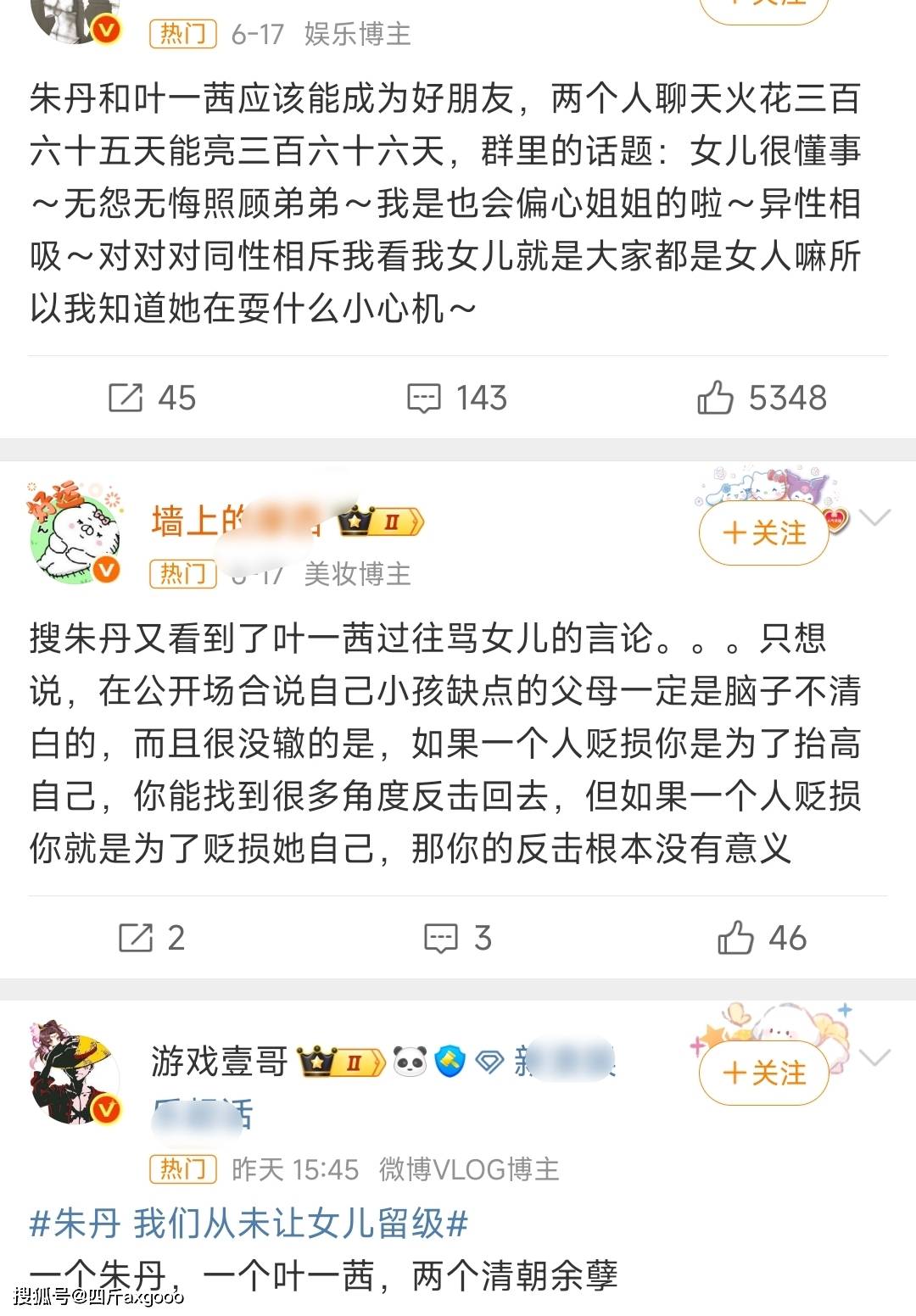Follow the 美妆博主 account

tap(763, 533)
